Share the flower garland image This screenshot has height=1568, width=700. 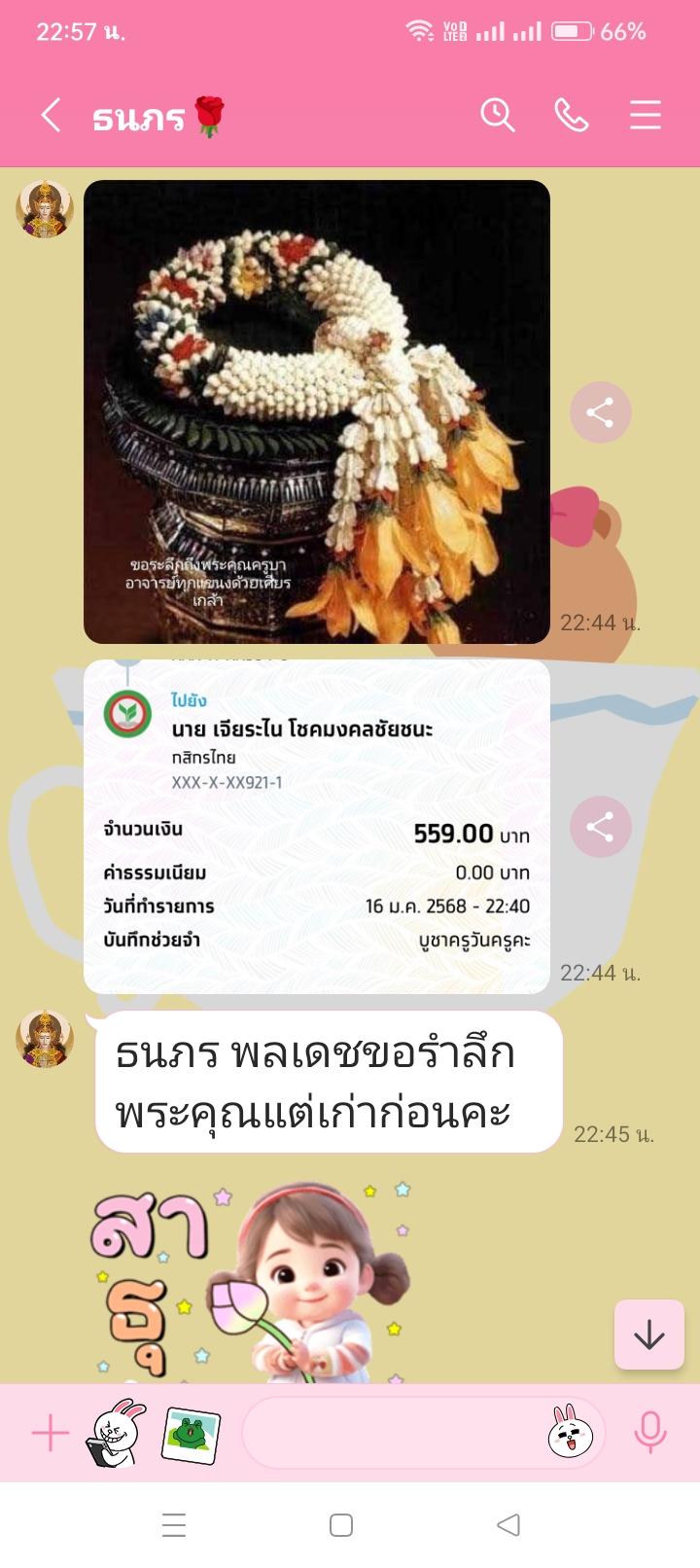600,412
